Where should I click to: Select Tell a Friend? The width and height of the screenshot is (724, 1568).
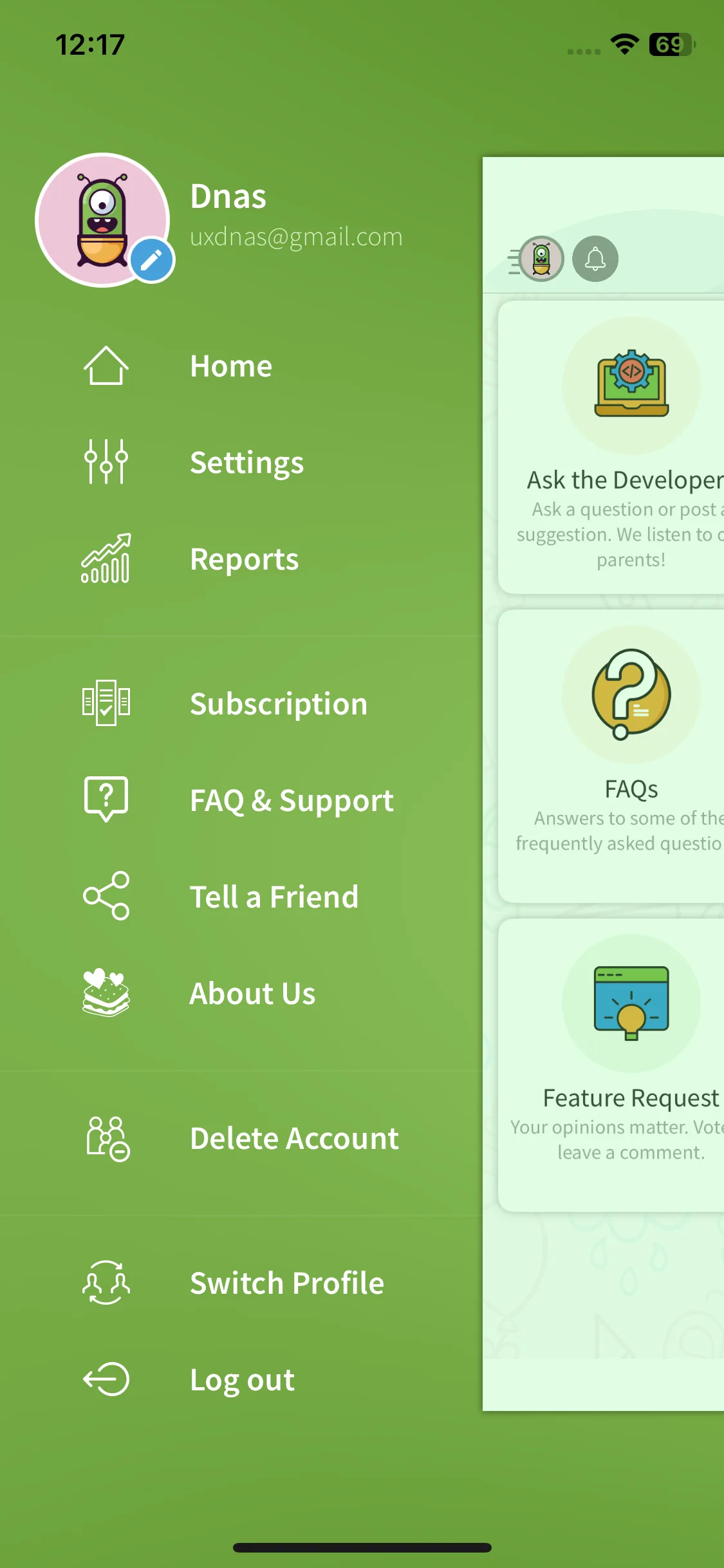click(x=274, y=897)
